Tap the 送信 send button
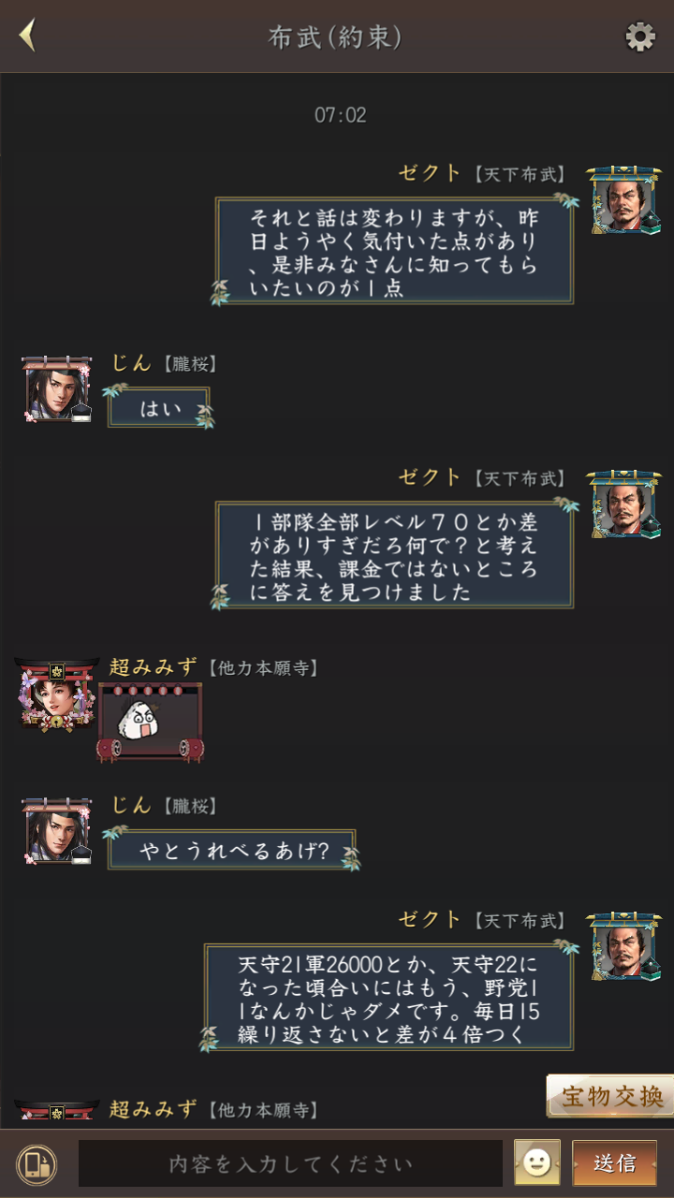Screen dimensions: 674x1198 pyautogui.click(x=614, y=1163)
